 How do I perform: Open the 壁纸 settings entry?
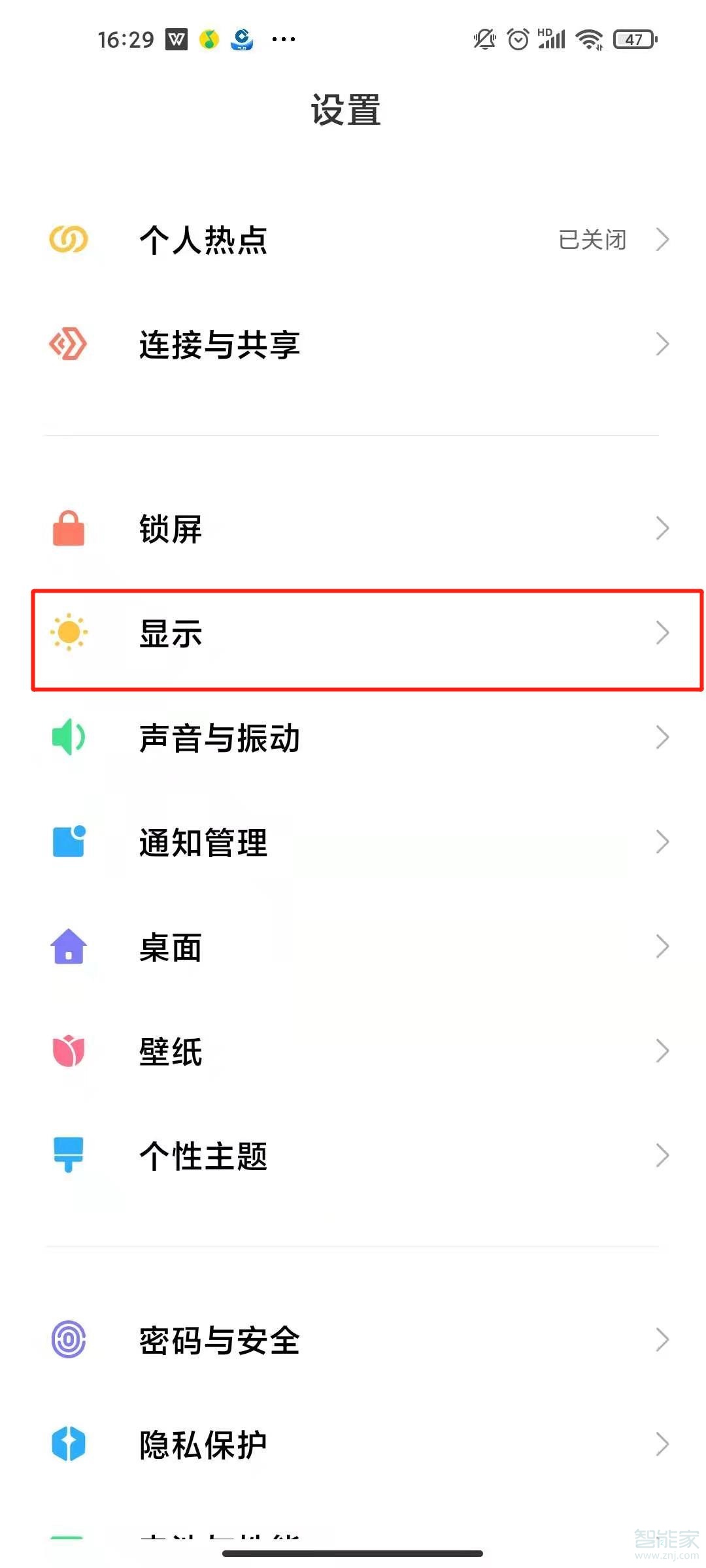pos(353,1052)
